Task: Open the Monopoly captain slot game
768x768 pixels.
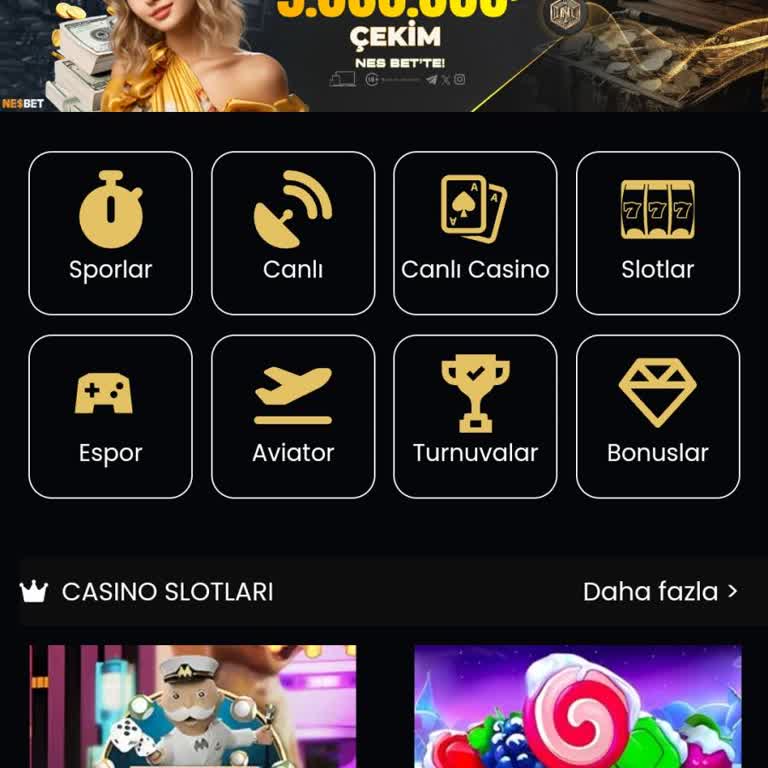Action: 193,707
